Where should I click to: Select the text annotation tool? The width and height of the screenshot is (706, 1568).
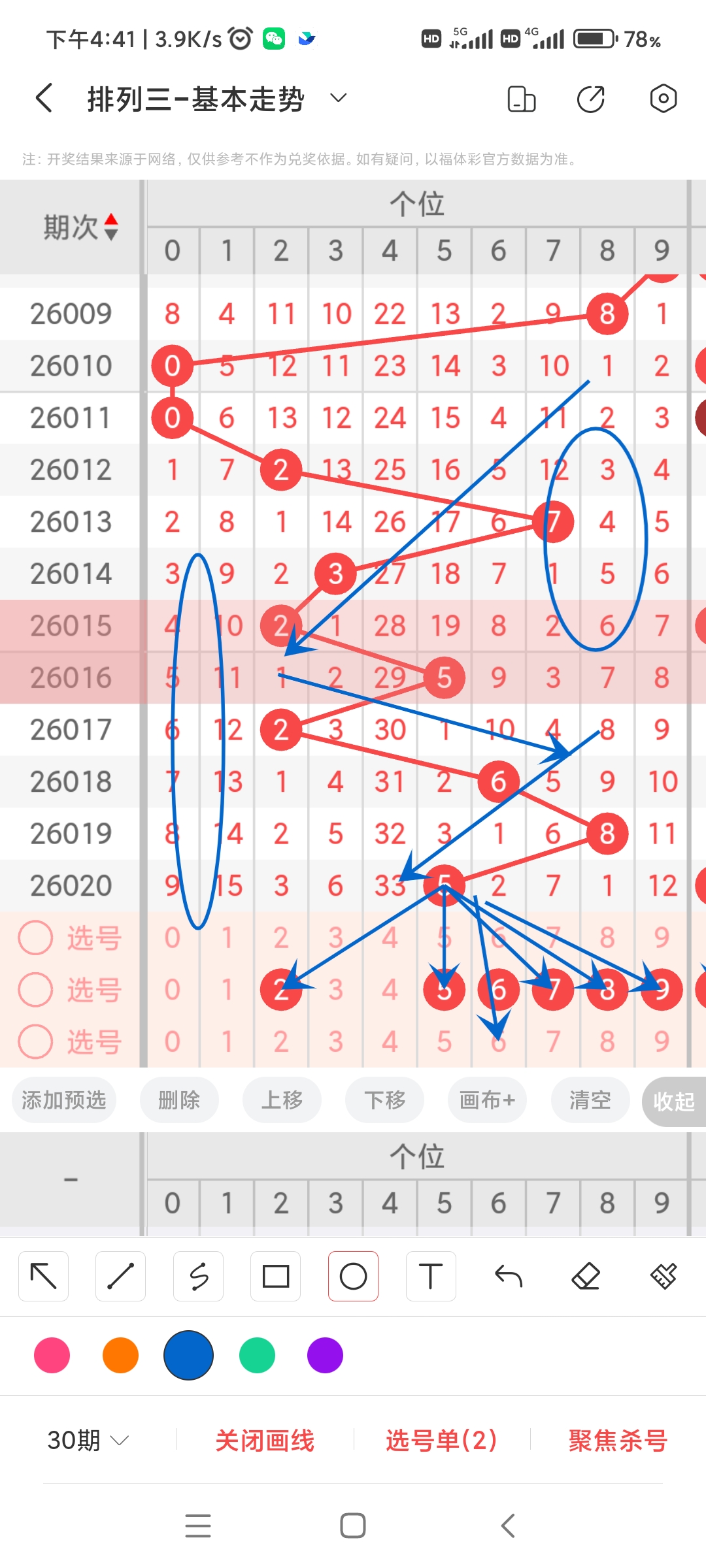pos(431,1275)
